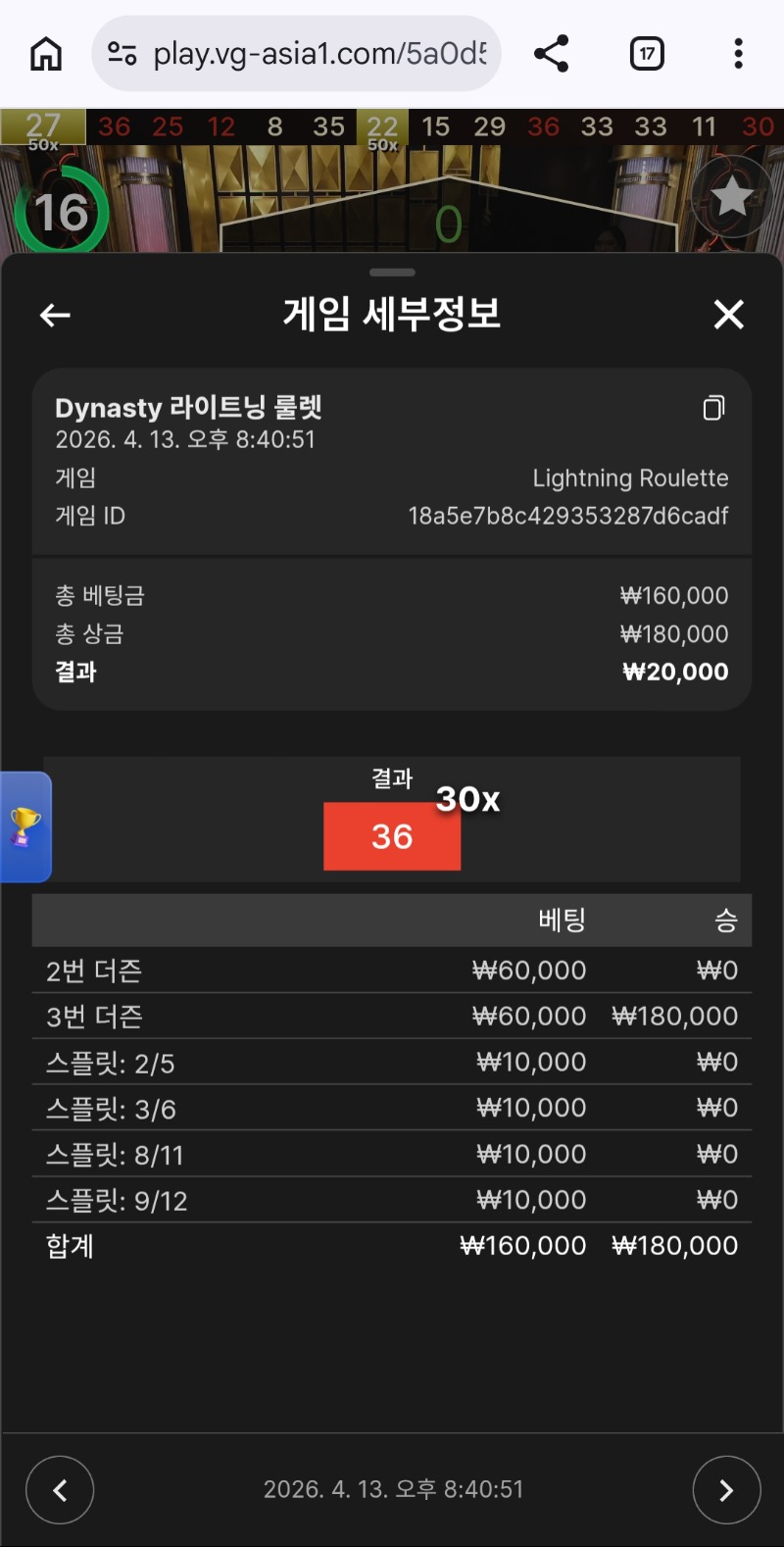Viewport: 784px width, 1547px height.
Task: Go back from the game details
Action: click(x=55, y=315)
